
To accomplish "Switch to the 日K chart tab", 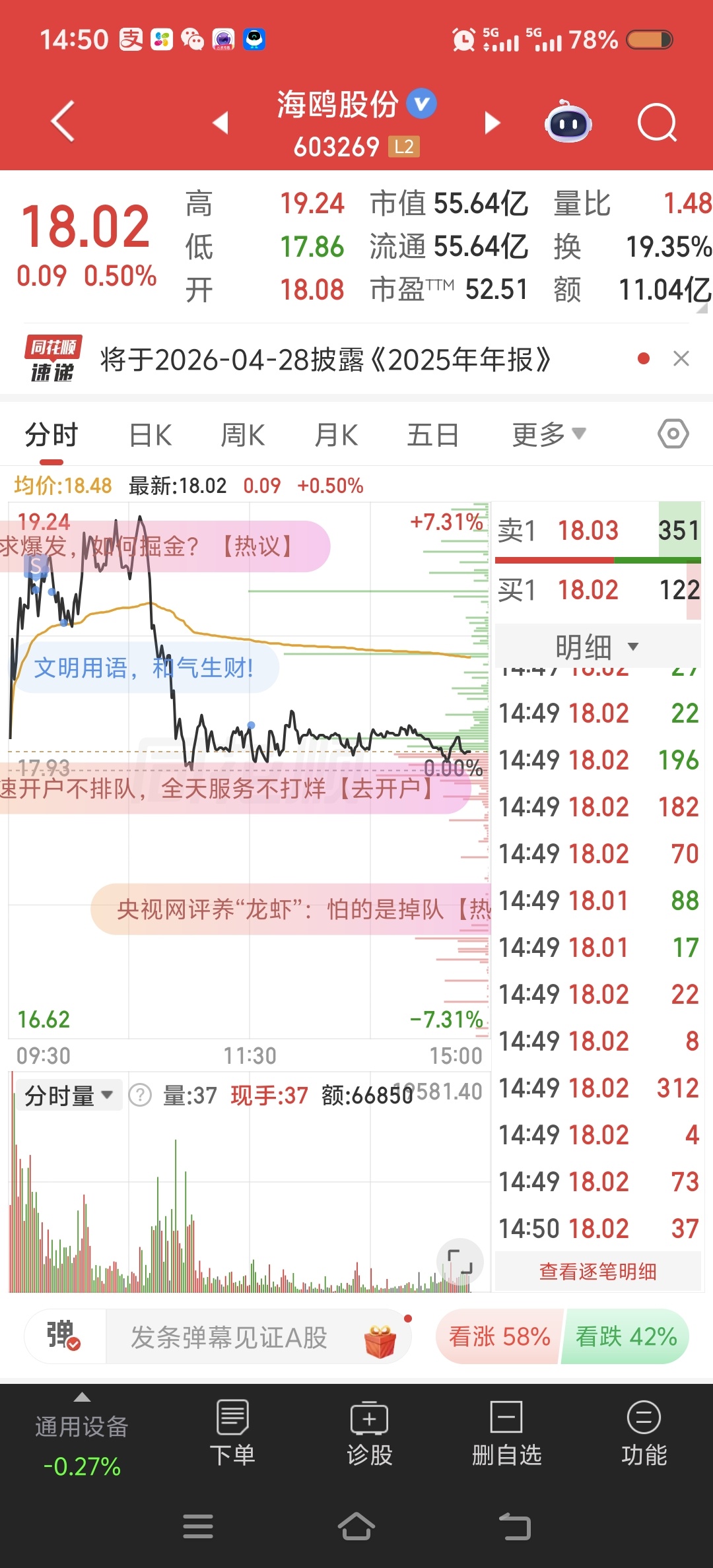I will point(151,435).
